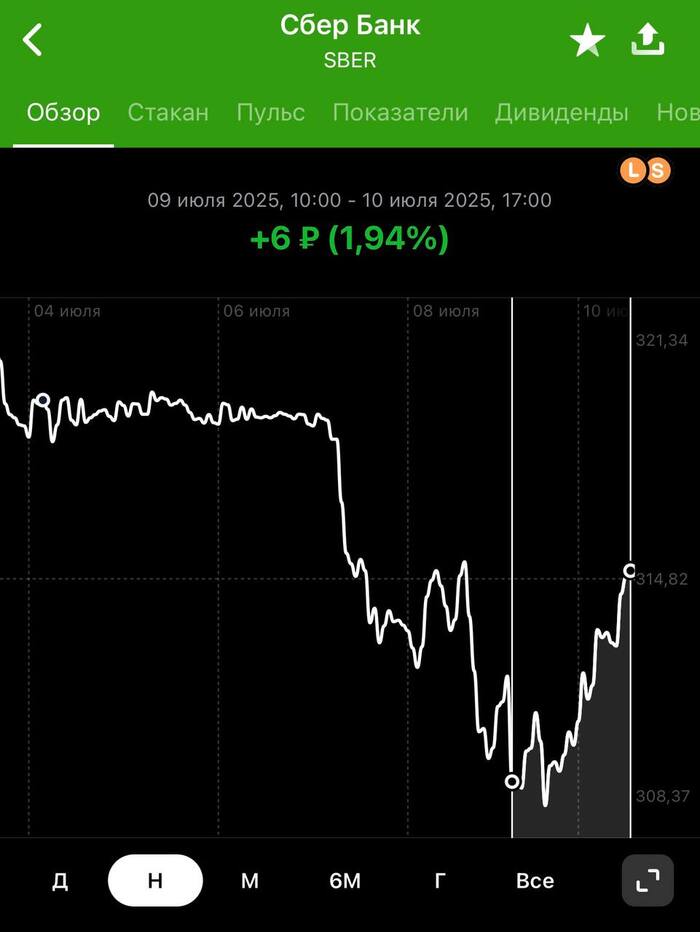Image resolution: width=700 pixels, height=932 pixels.
Task: Set chart period to М
Action: 250,881
